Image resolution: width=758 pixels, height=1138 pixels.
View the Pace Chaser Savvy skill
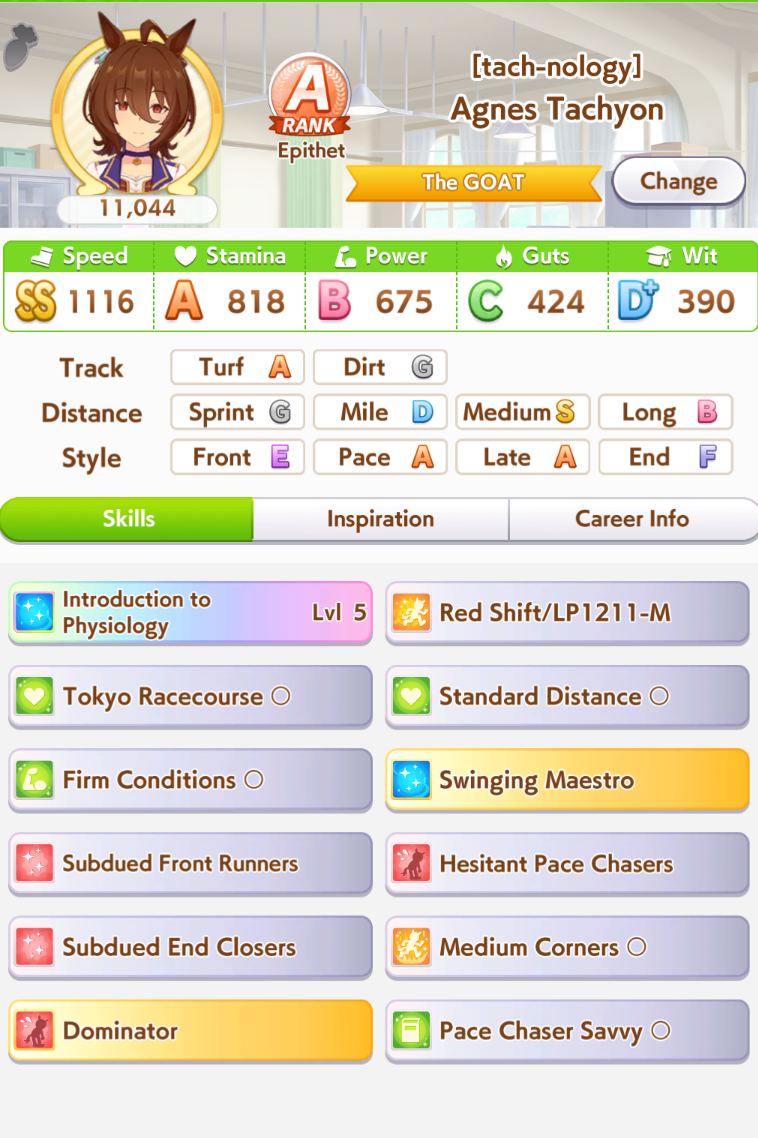tap(567, 1031)
